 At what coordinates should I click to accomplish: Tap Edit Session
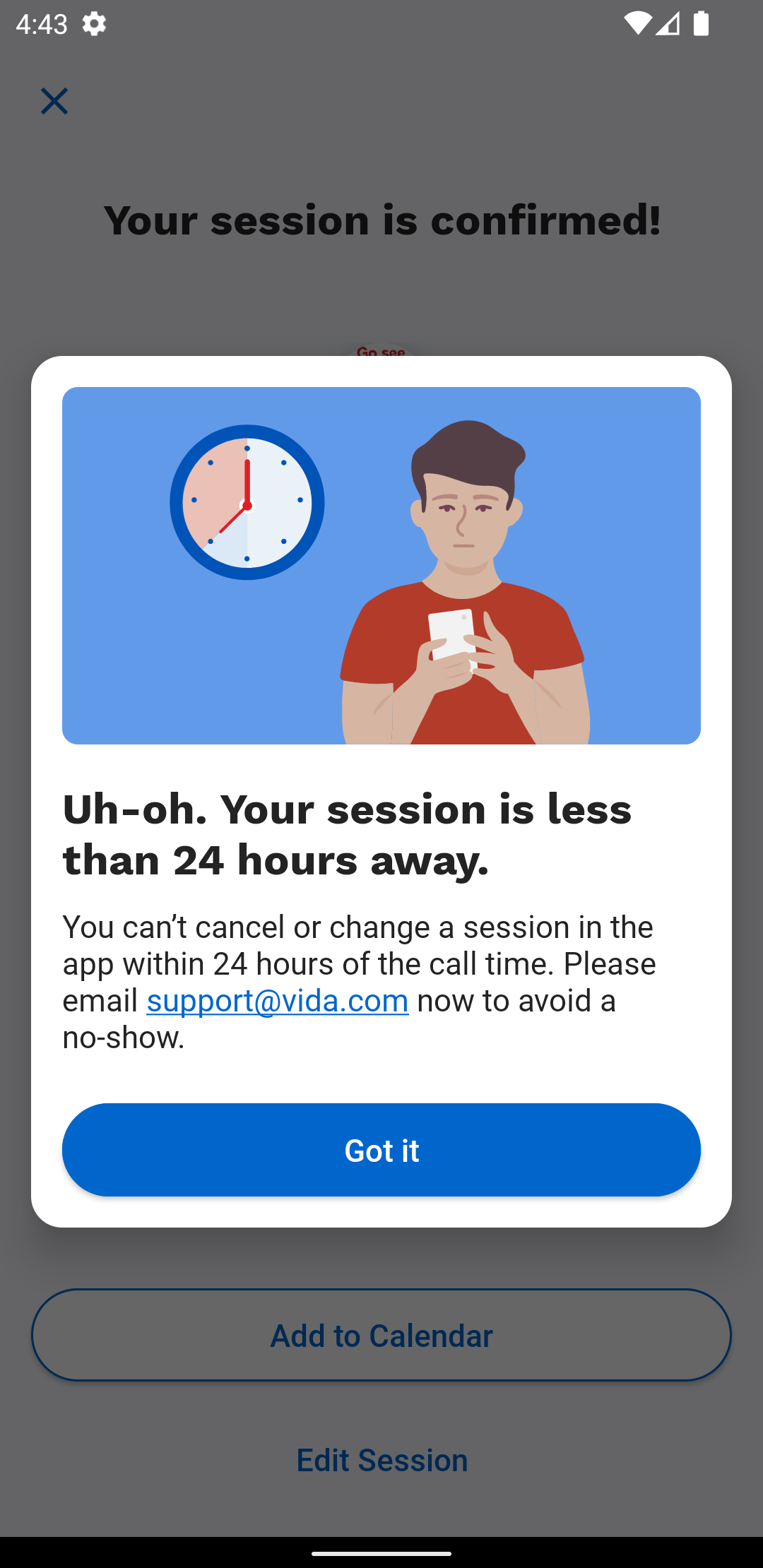click(x=381, y=1460)
